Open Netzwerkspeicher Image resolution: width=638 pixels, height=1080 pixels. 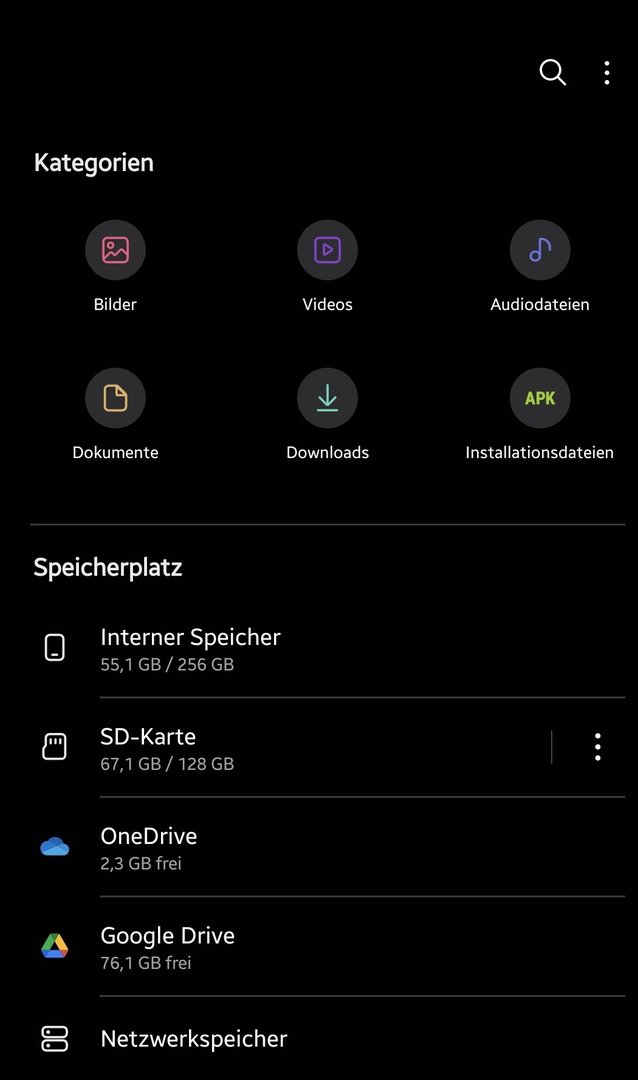(300, 1039)
